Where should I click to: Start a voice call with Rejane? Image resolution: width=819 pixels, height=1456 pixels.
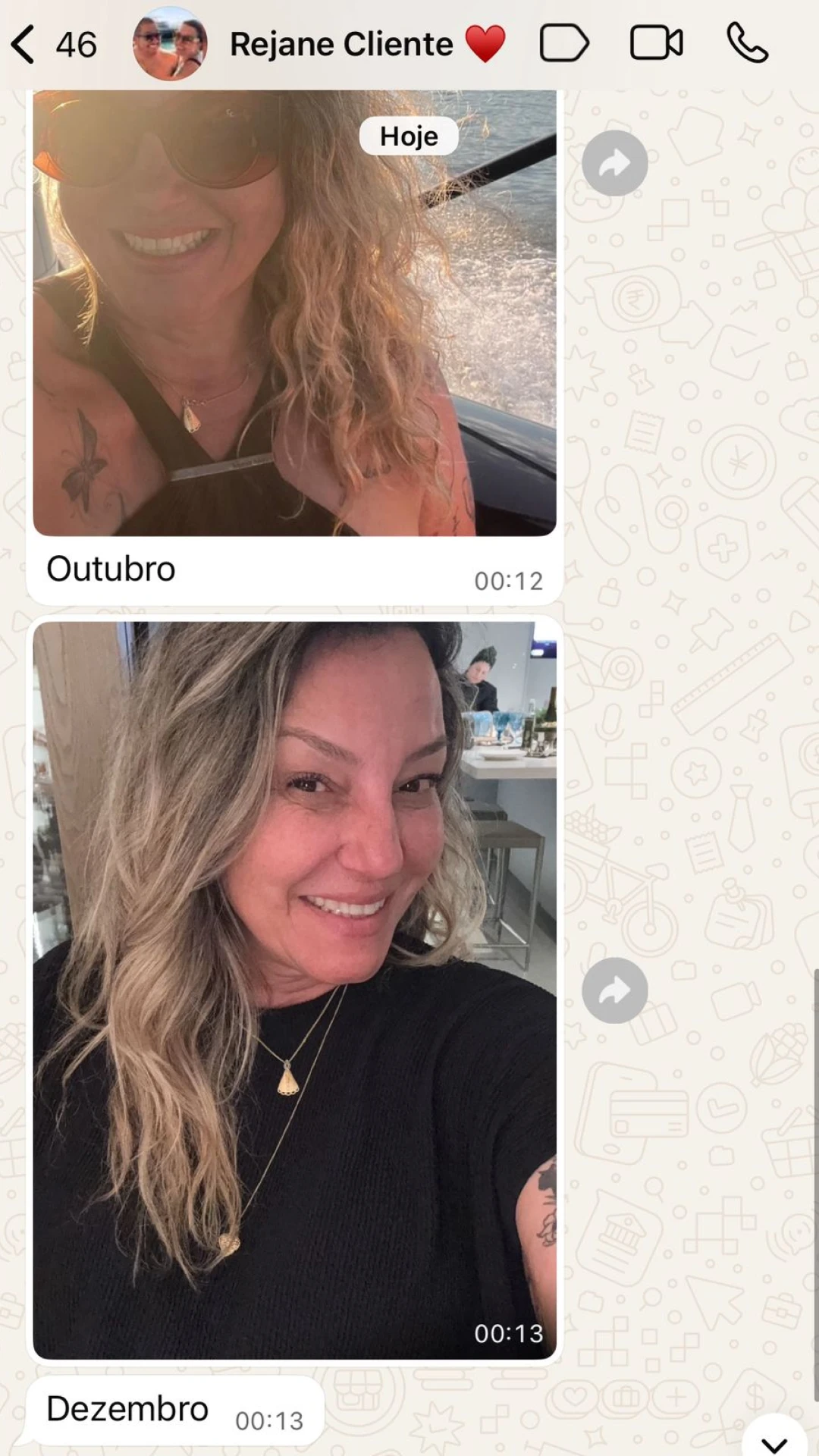click(747, 42)
